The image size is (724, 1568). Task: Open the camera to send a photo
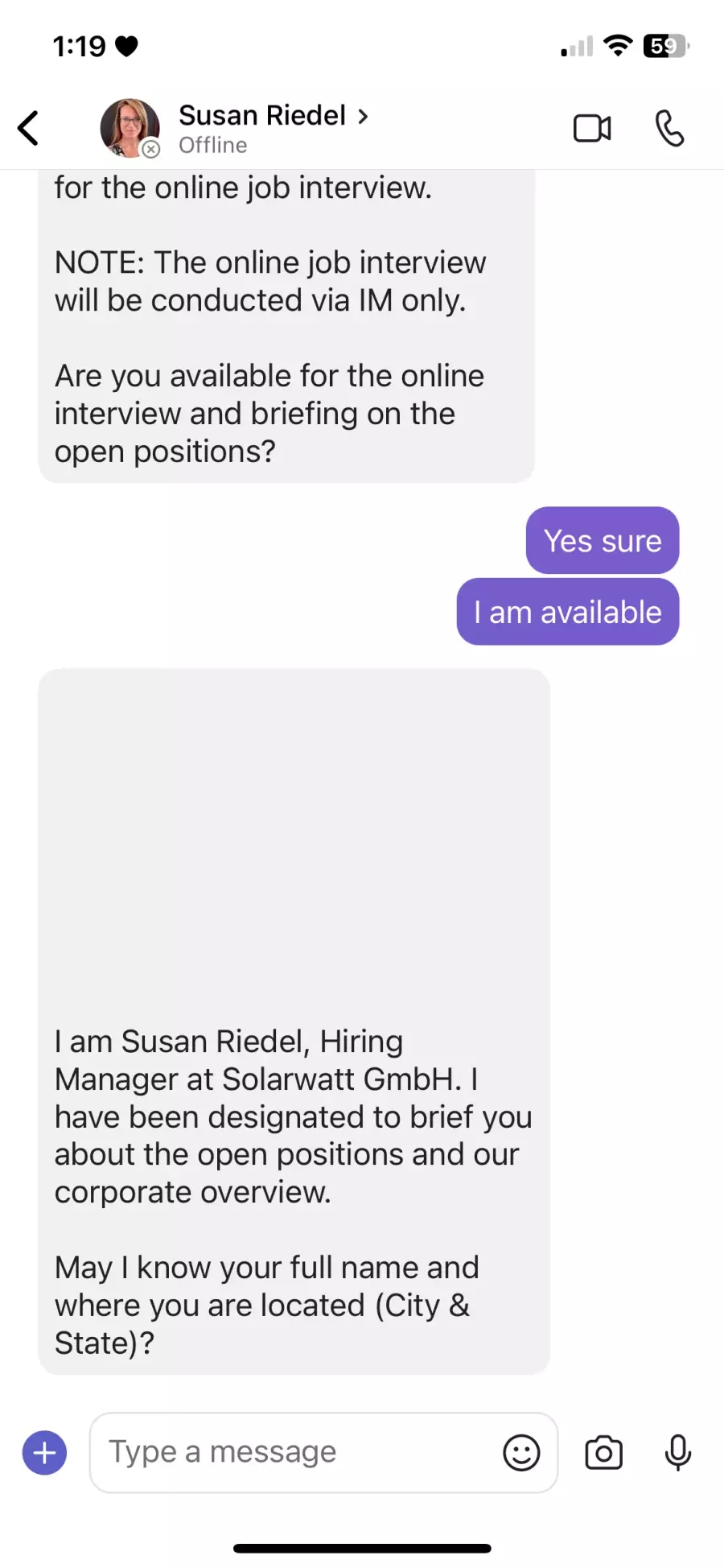[x=603, y=1453]
